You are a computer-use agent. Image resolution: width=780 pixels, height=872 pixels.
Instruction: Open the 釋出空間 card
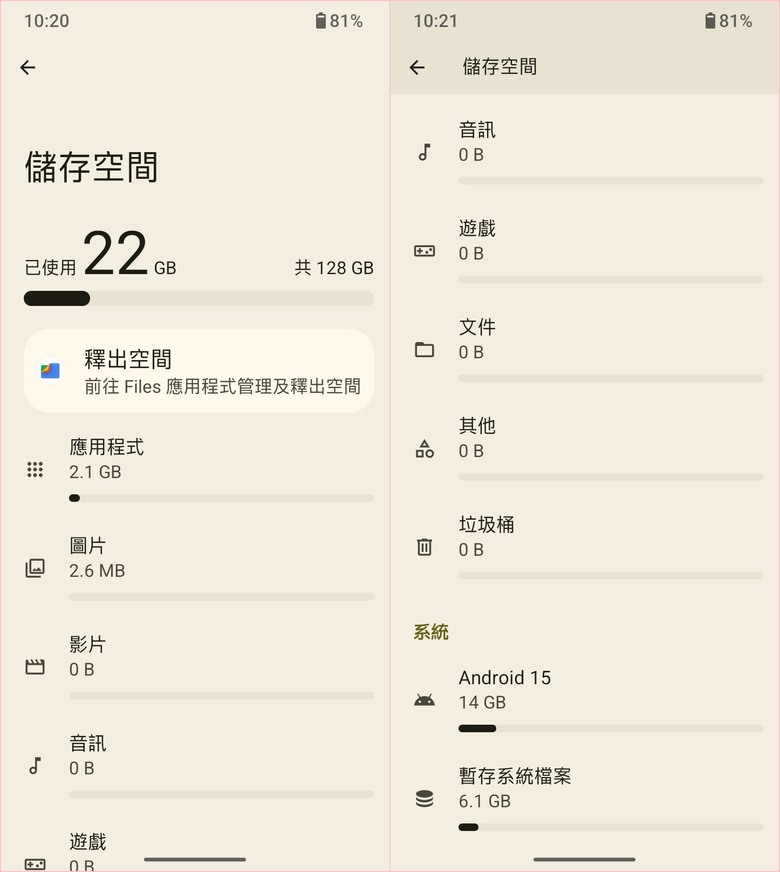[x=198, y=371]
